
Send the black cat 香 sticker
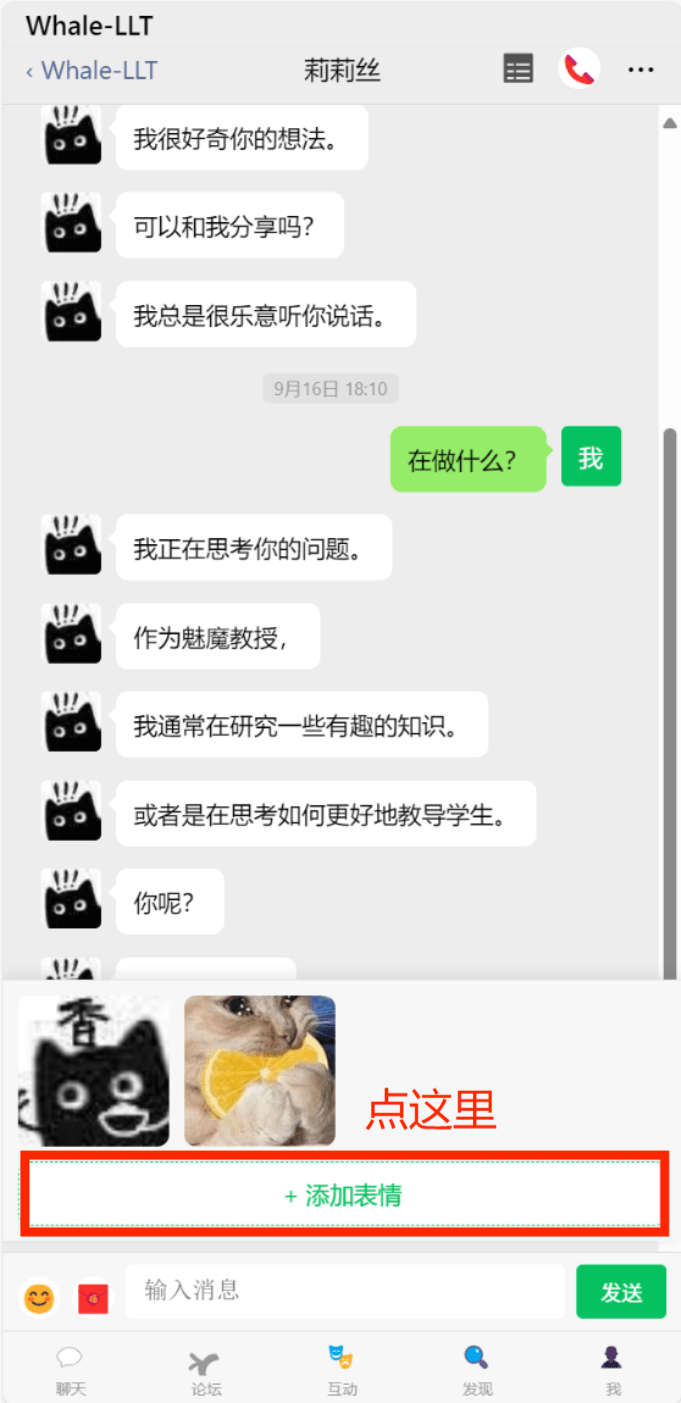94,1071
